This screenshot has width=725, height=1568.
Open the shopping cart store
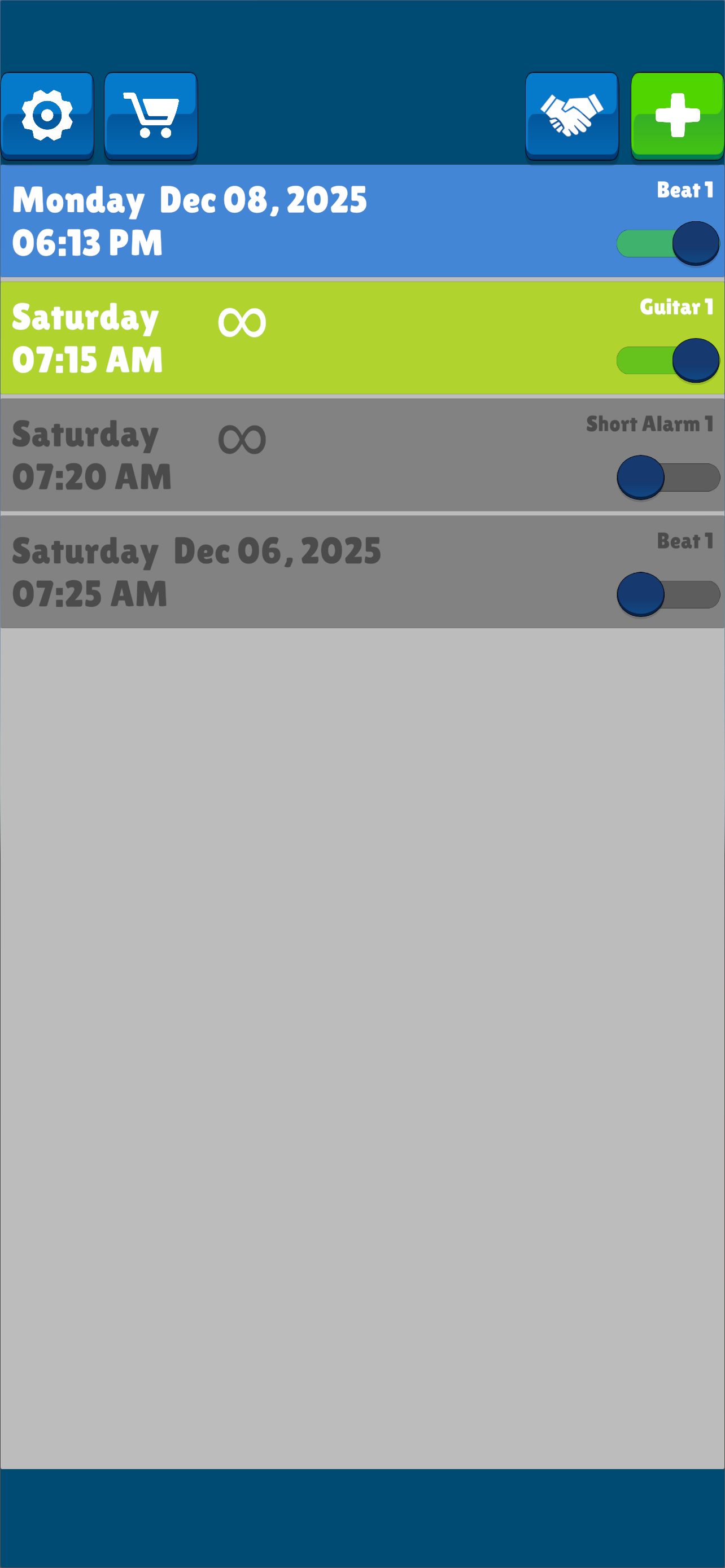150,116
